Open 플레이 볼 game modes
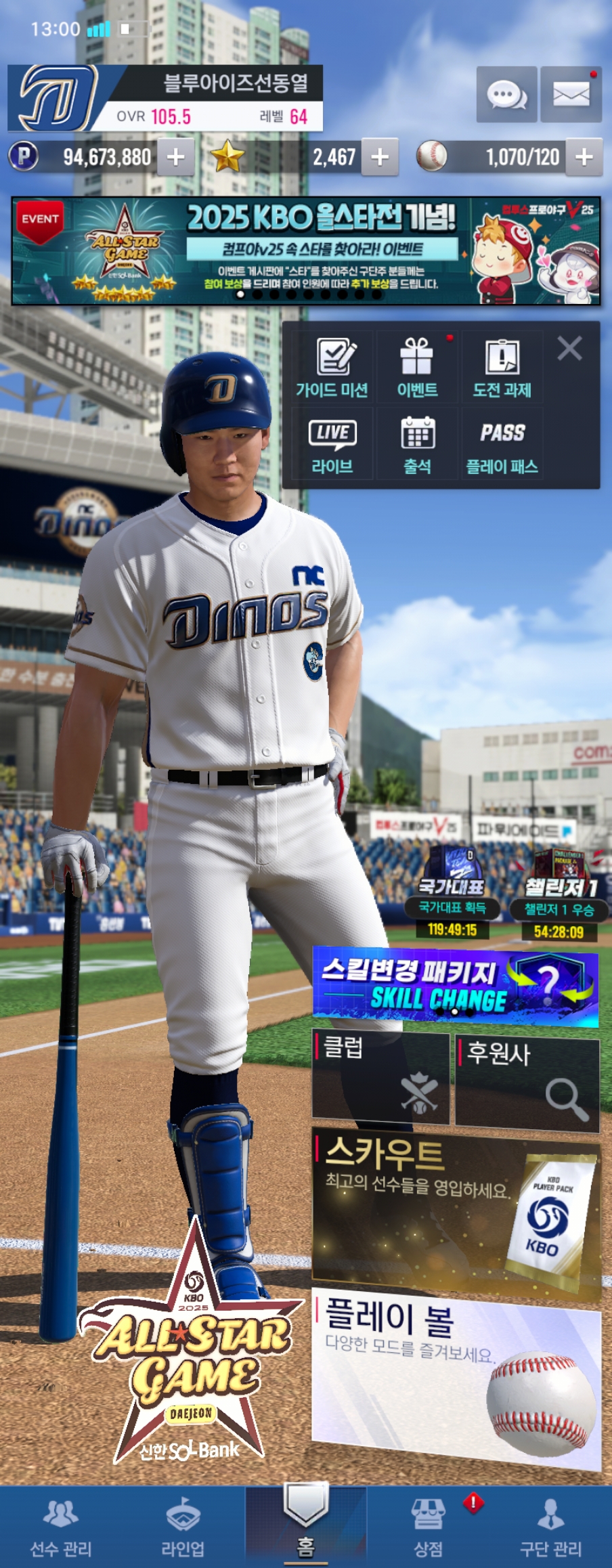 [455, 1378]
